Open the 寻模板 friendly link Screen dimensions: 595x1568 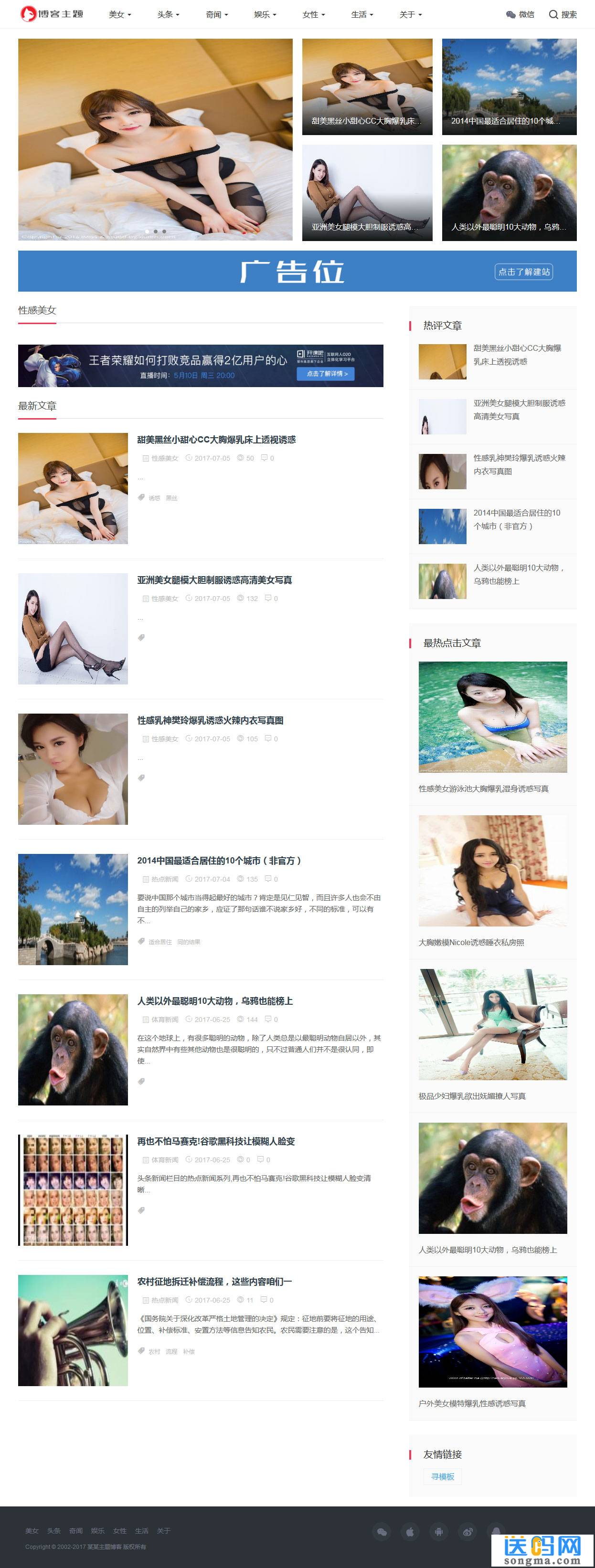(x=442, y=1476)
